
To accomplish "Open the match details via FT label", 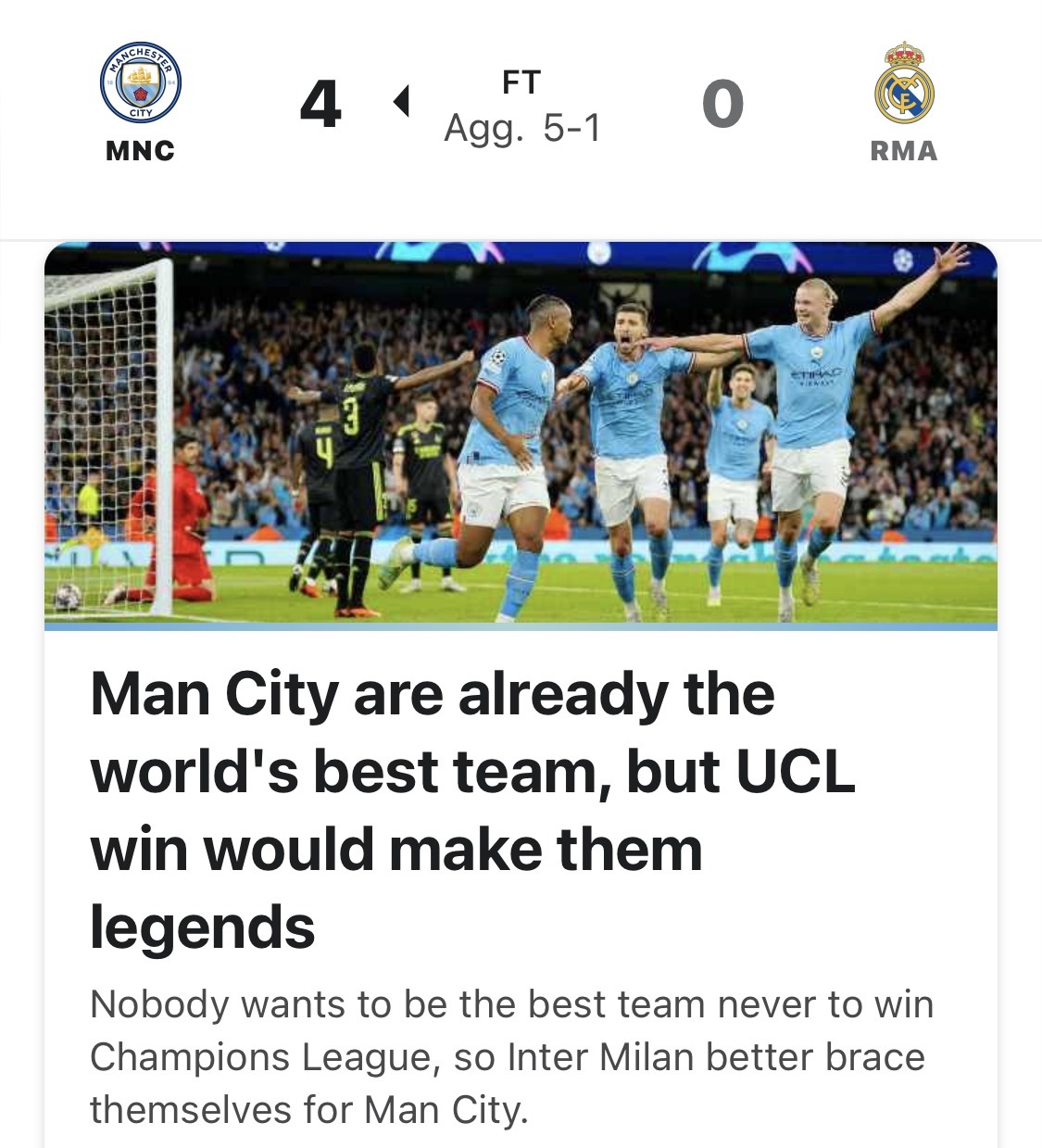I will pyautogui.click(x=522, y=82).
